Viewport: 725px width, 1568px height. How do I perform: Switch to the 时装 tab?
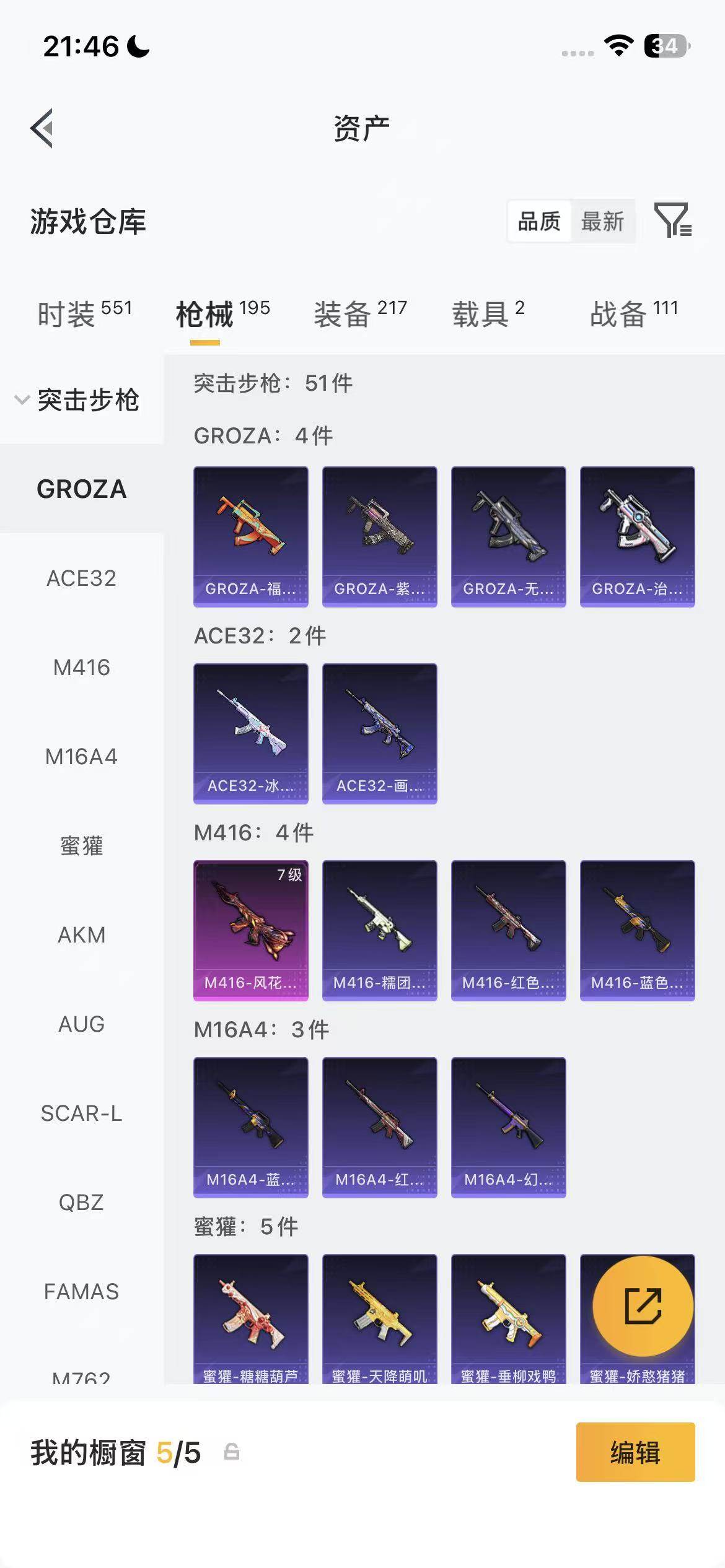[85, 313]
